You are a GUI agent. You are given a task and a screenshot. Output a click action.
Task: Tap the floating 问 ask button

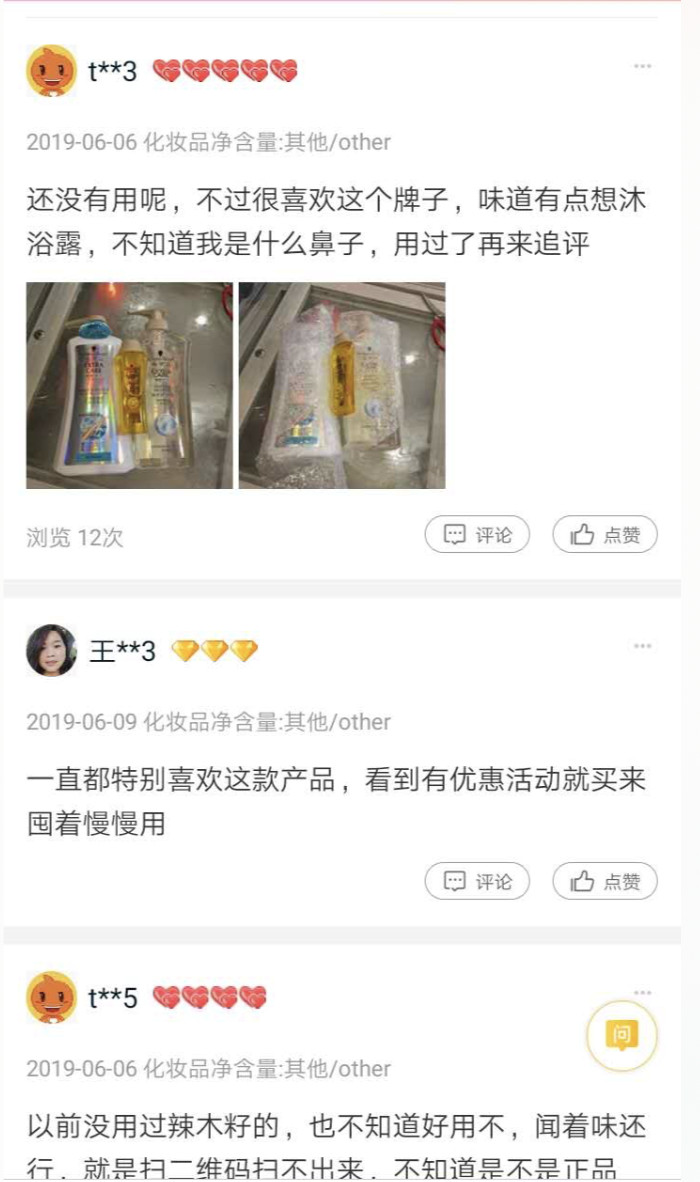[x=621, y=1036]
